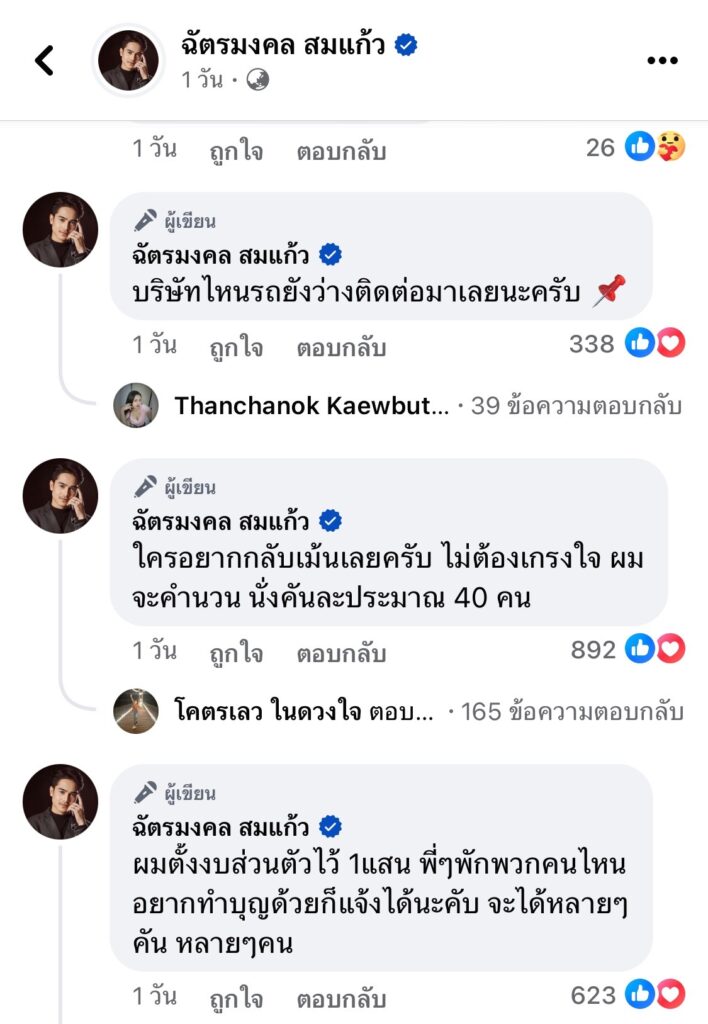Open the author's avatar beside the บริษัทไหนรถยังว่าง comment
This screenshot has width=708, height=1024.
pos(61,230)
